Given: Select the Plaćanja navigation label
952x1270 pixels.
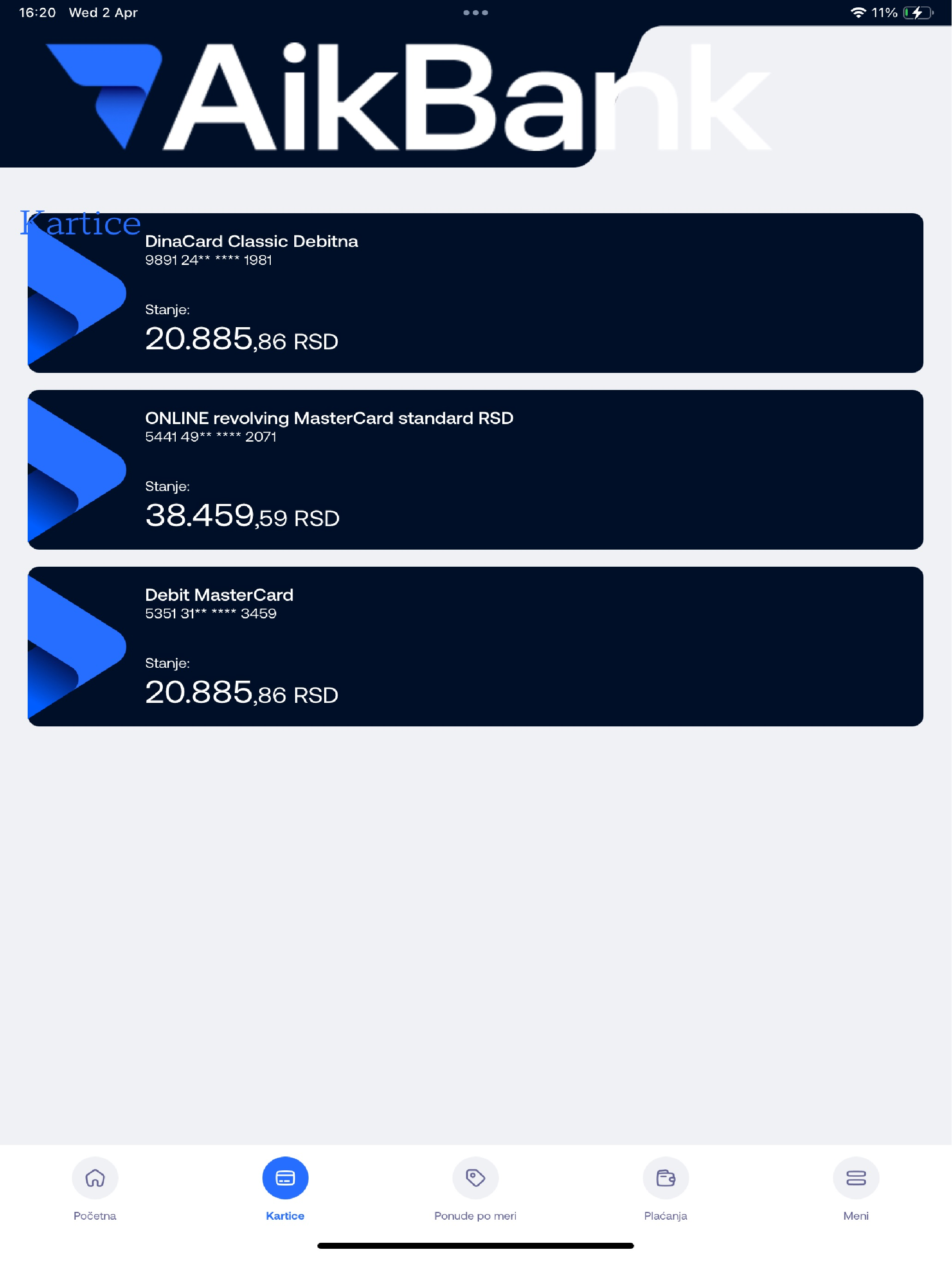Looking at the screenshot, I should click(x=666, y=1216).
